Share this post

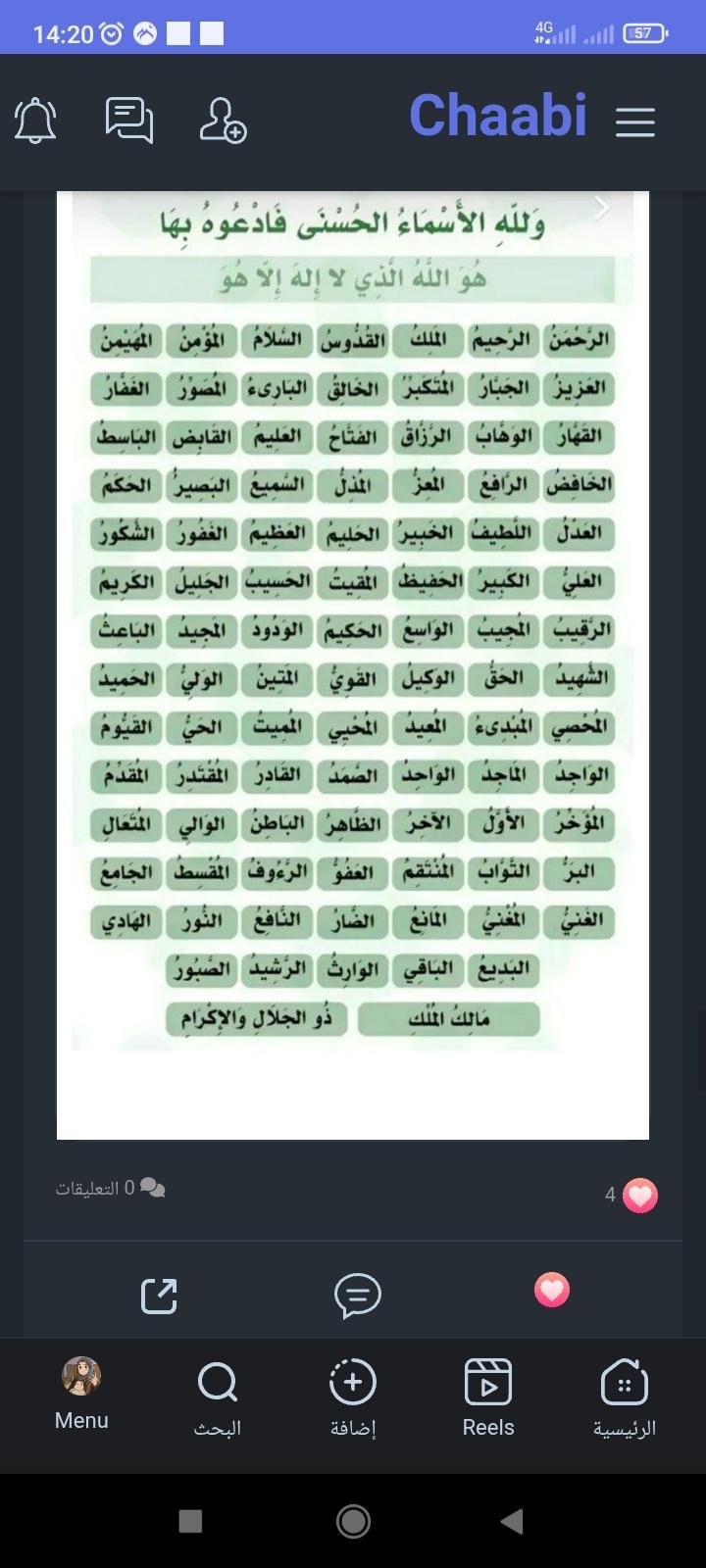click(159, 1296)
